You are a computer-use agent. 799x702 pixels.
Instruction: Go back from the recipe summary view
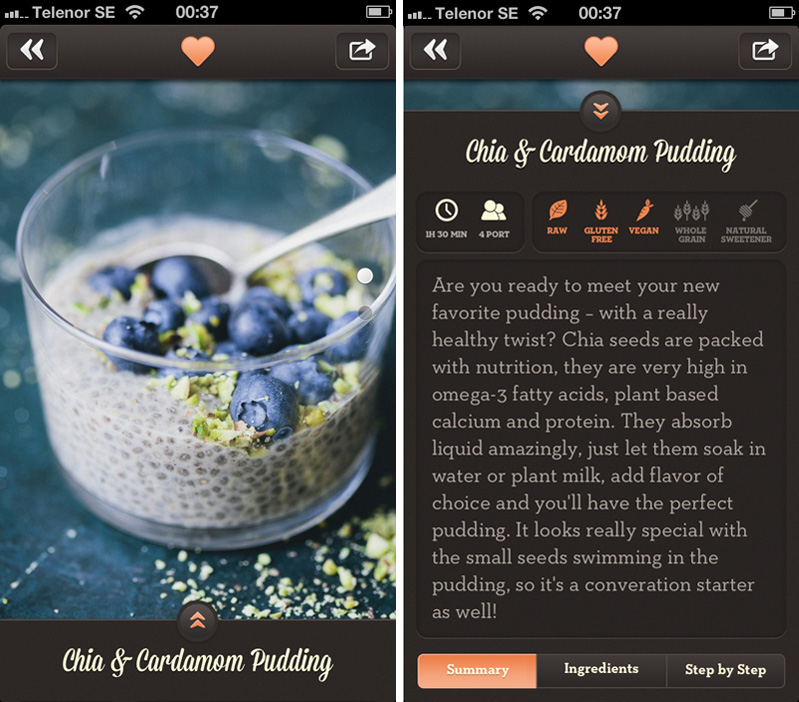[x=435, y=50]
